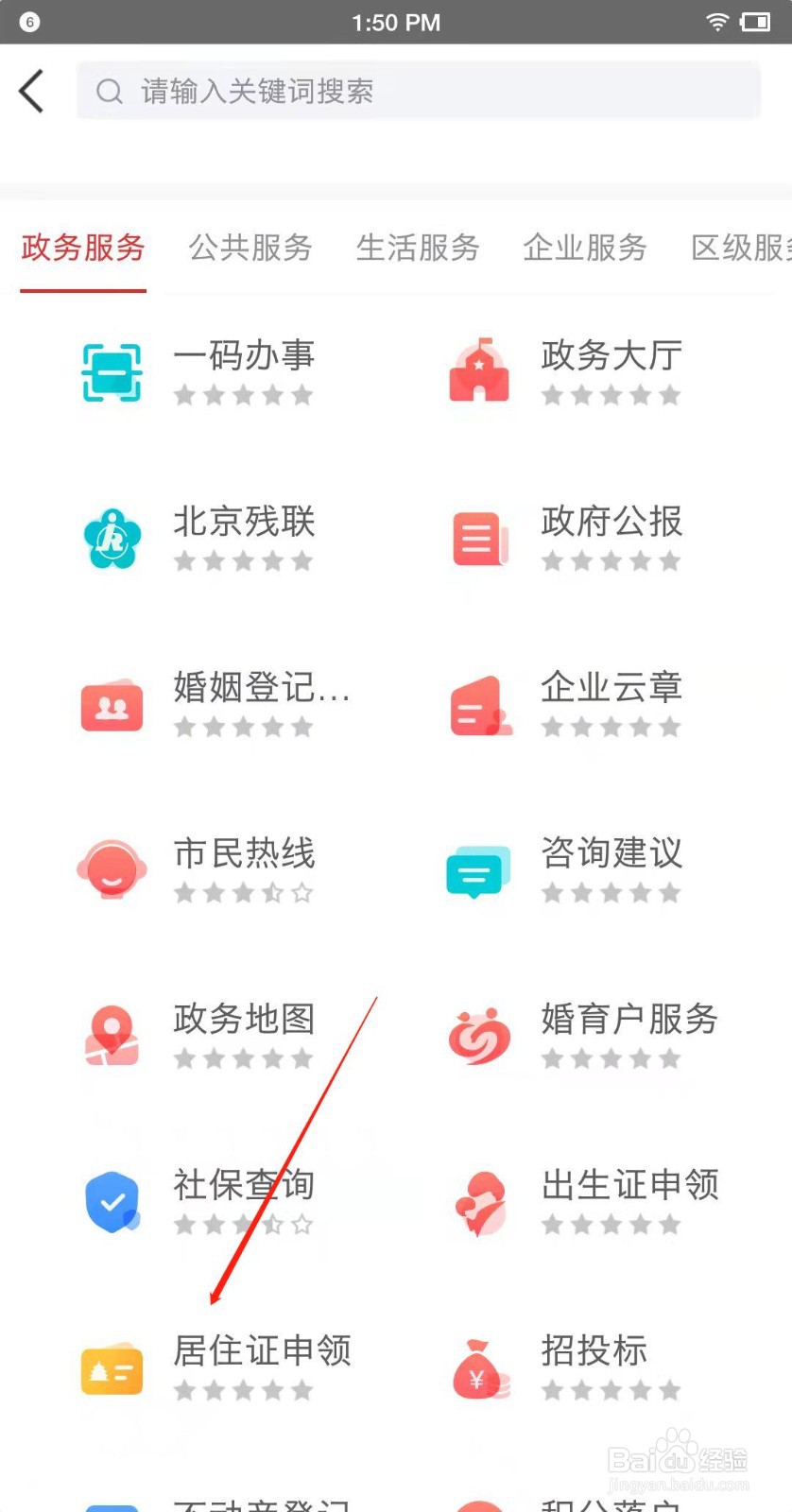
Task: Select the 政务地图 map icon
Action: coord(112,1034)
